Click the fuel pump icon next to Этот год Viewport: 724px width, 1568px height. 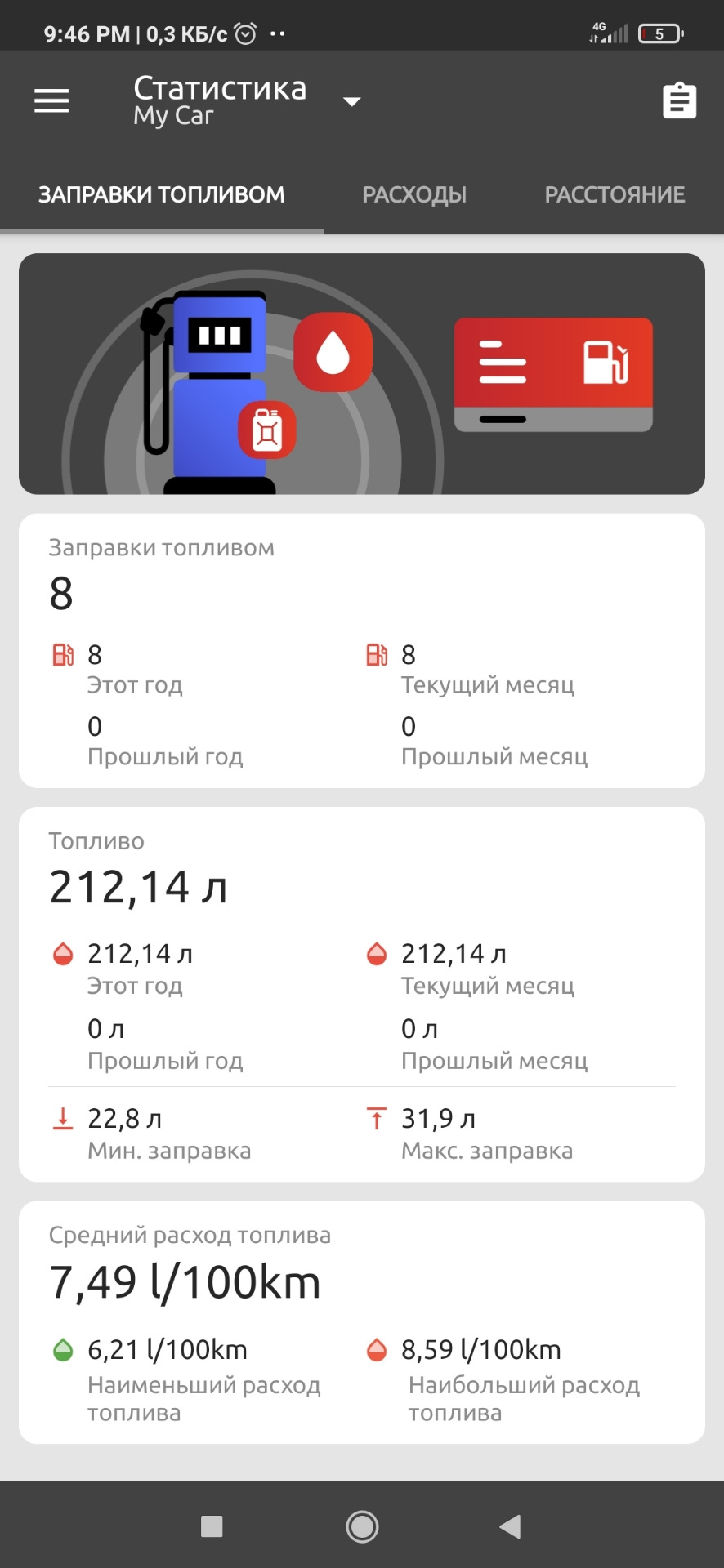pyautogui.click(x=63, y=654)
